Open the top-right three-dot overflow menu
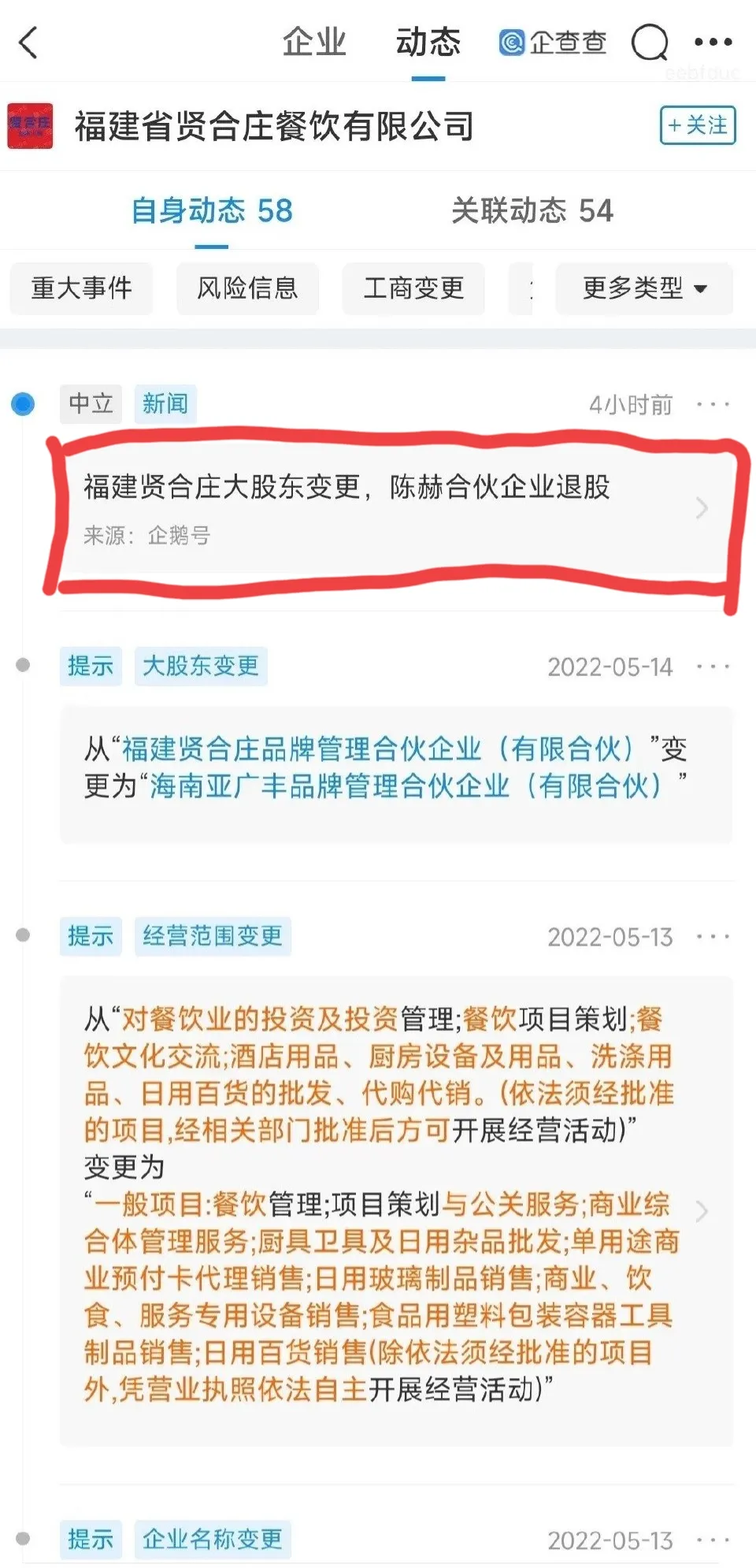The width and height of the screenshot is (756, 1568). [713, 42]
